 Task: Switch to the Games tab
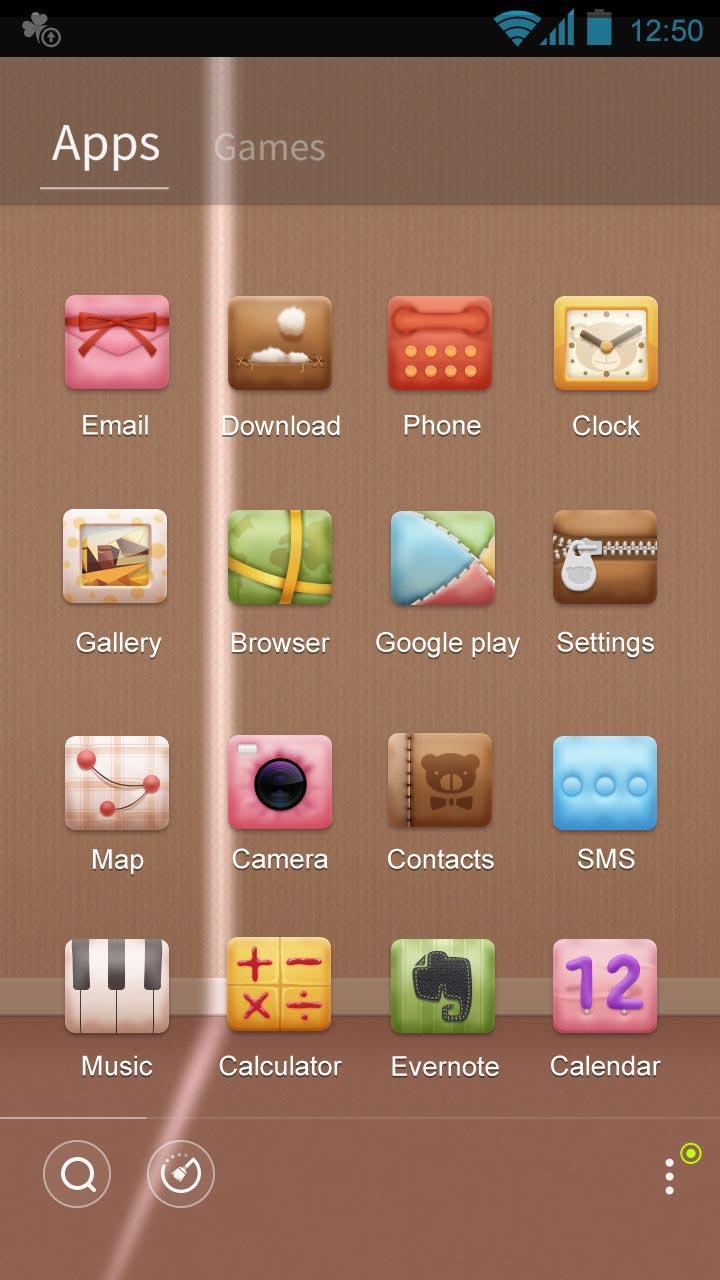(x=269, y=147)
